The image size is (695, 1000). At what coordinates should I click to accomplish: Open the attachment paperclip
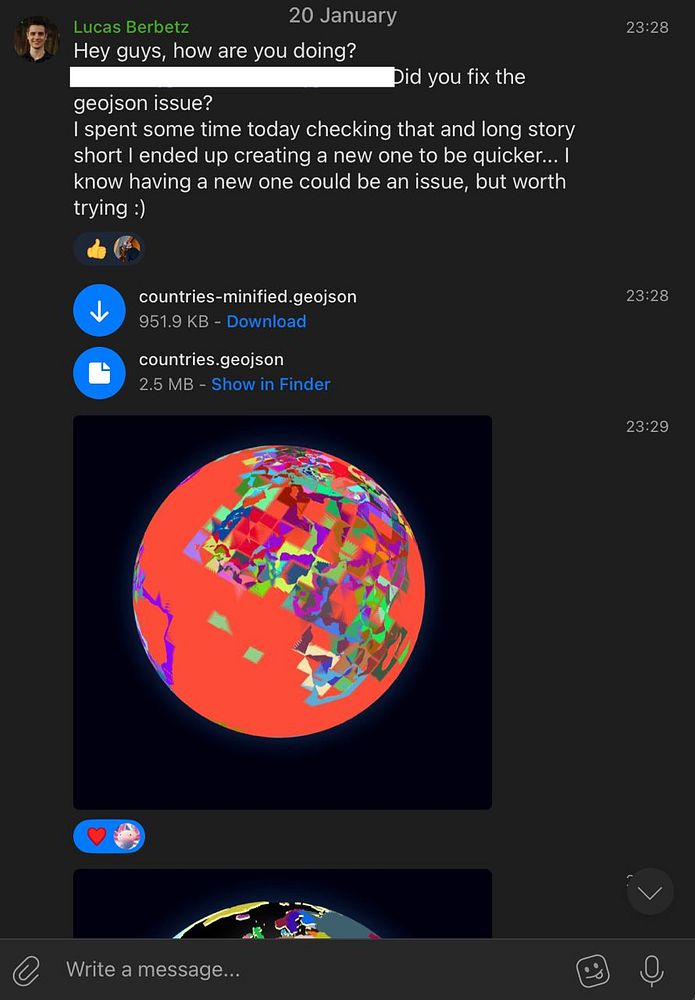coord(27,969)
